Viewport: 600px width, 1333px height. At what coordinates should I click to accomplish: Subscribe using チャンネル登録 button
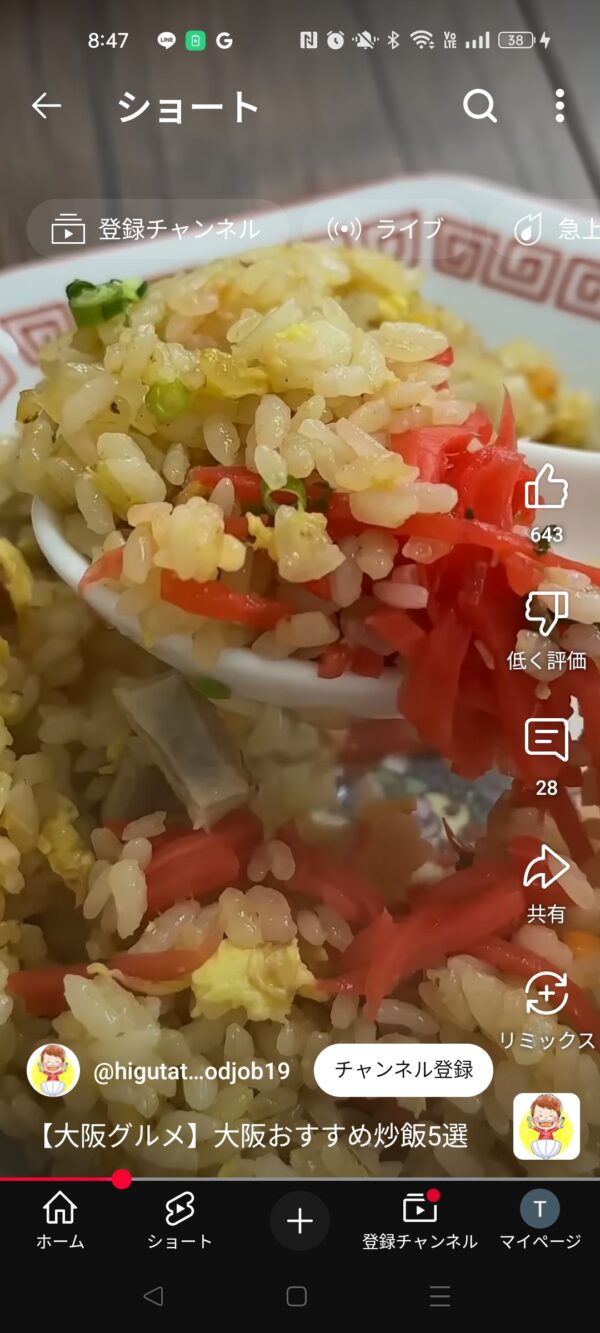tap(403, 1070)
